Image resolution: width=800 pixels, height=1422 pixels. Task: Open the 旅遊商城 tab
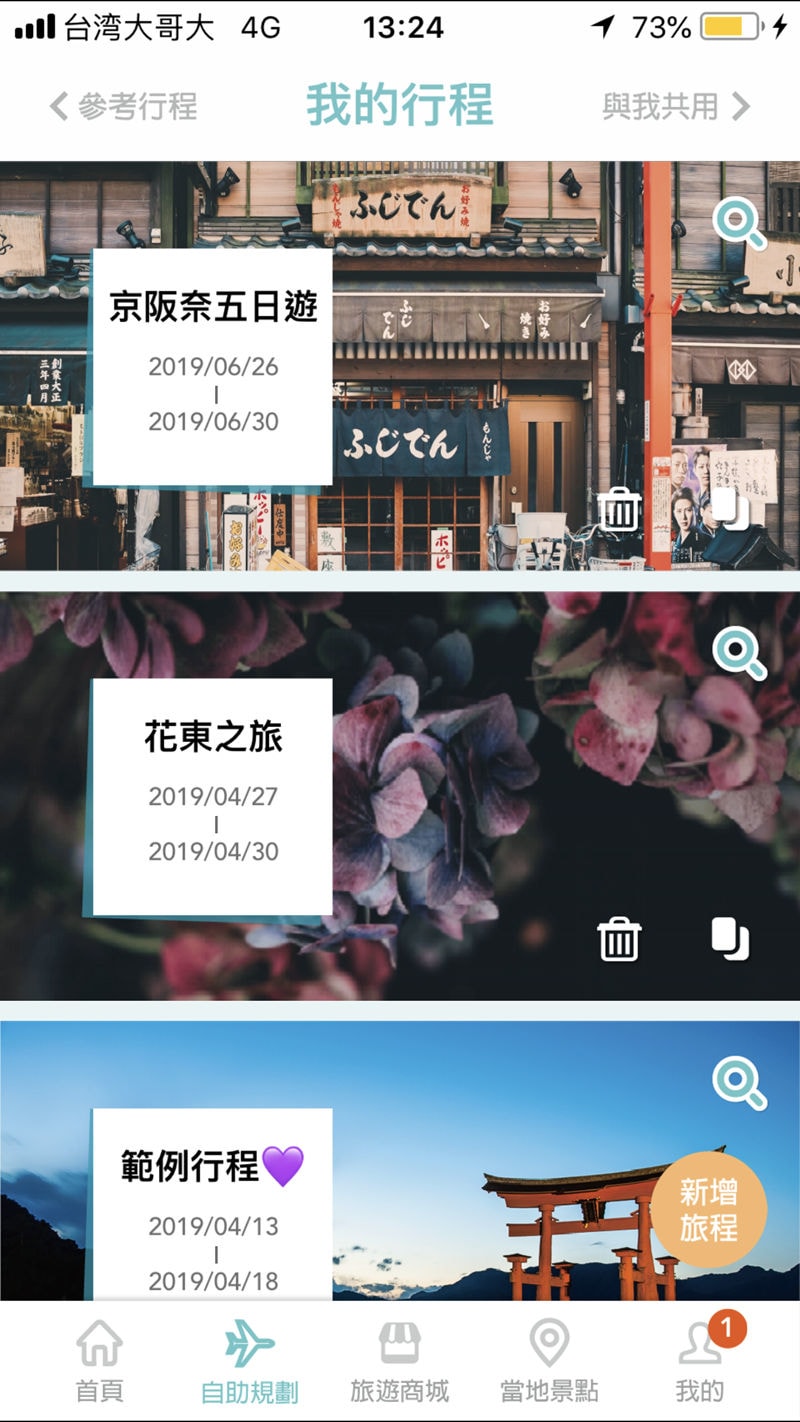400,1360
